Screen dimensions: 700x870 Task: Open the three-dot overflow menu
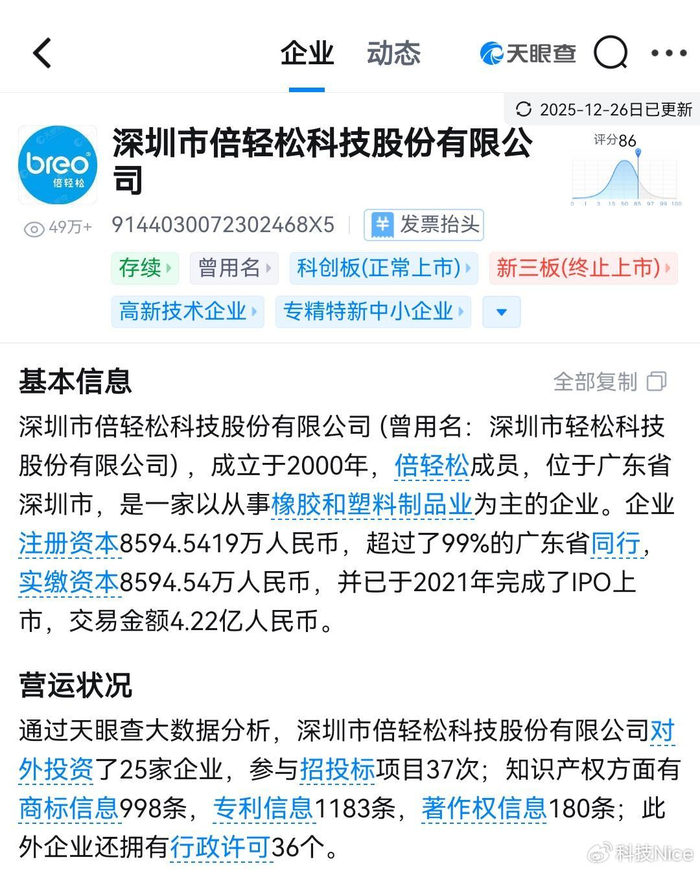[x=668, y=53]
